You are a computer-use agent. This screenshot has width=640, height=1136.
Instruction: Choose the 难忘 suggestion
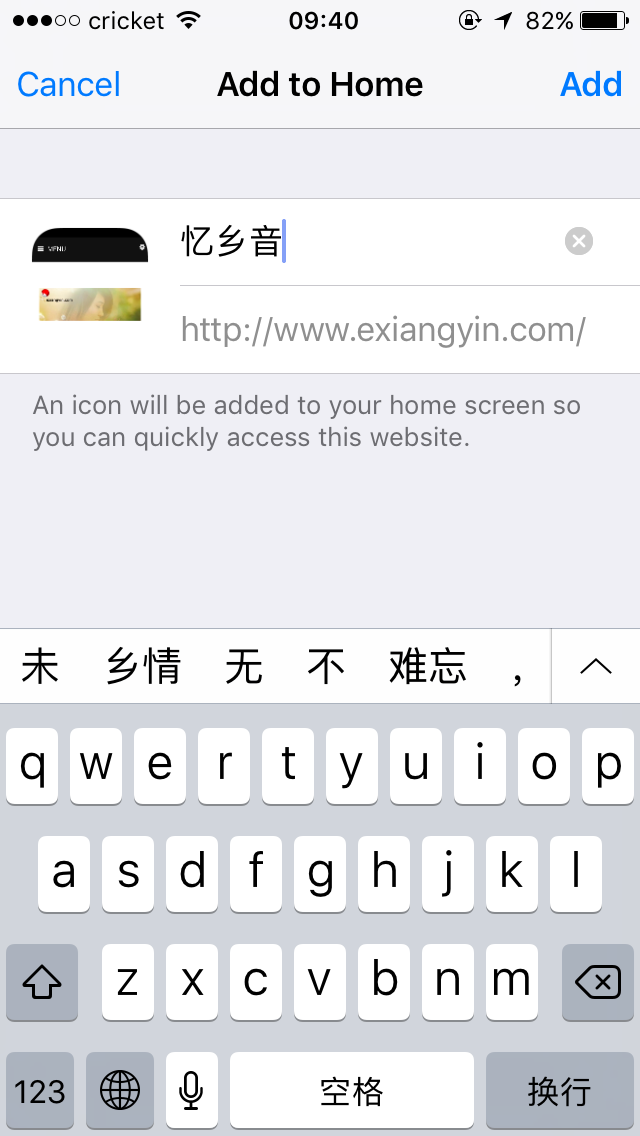click(x=428, y=667)
